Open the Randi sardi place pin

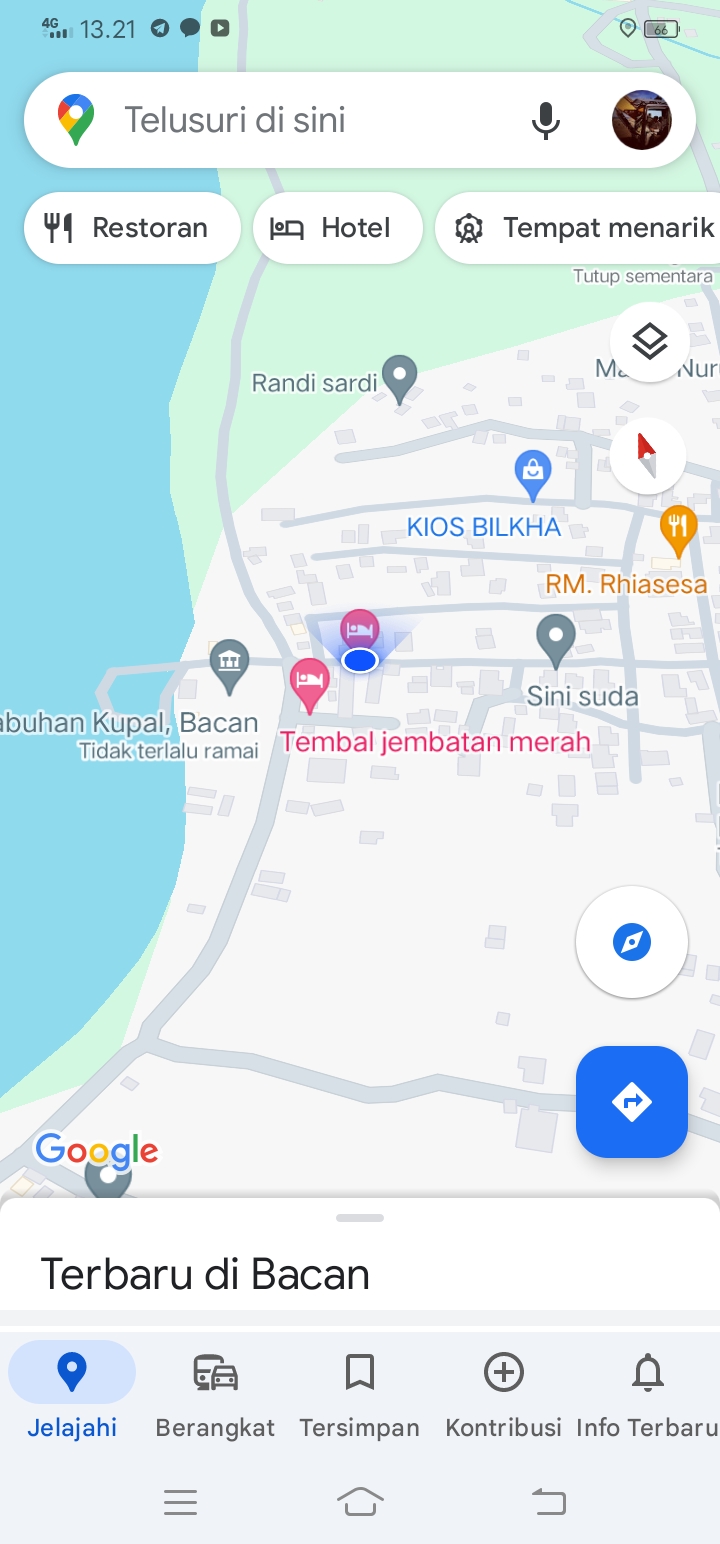tap(401, 381)
